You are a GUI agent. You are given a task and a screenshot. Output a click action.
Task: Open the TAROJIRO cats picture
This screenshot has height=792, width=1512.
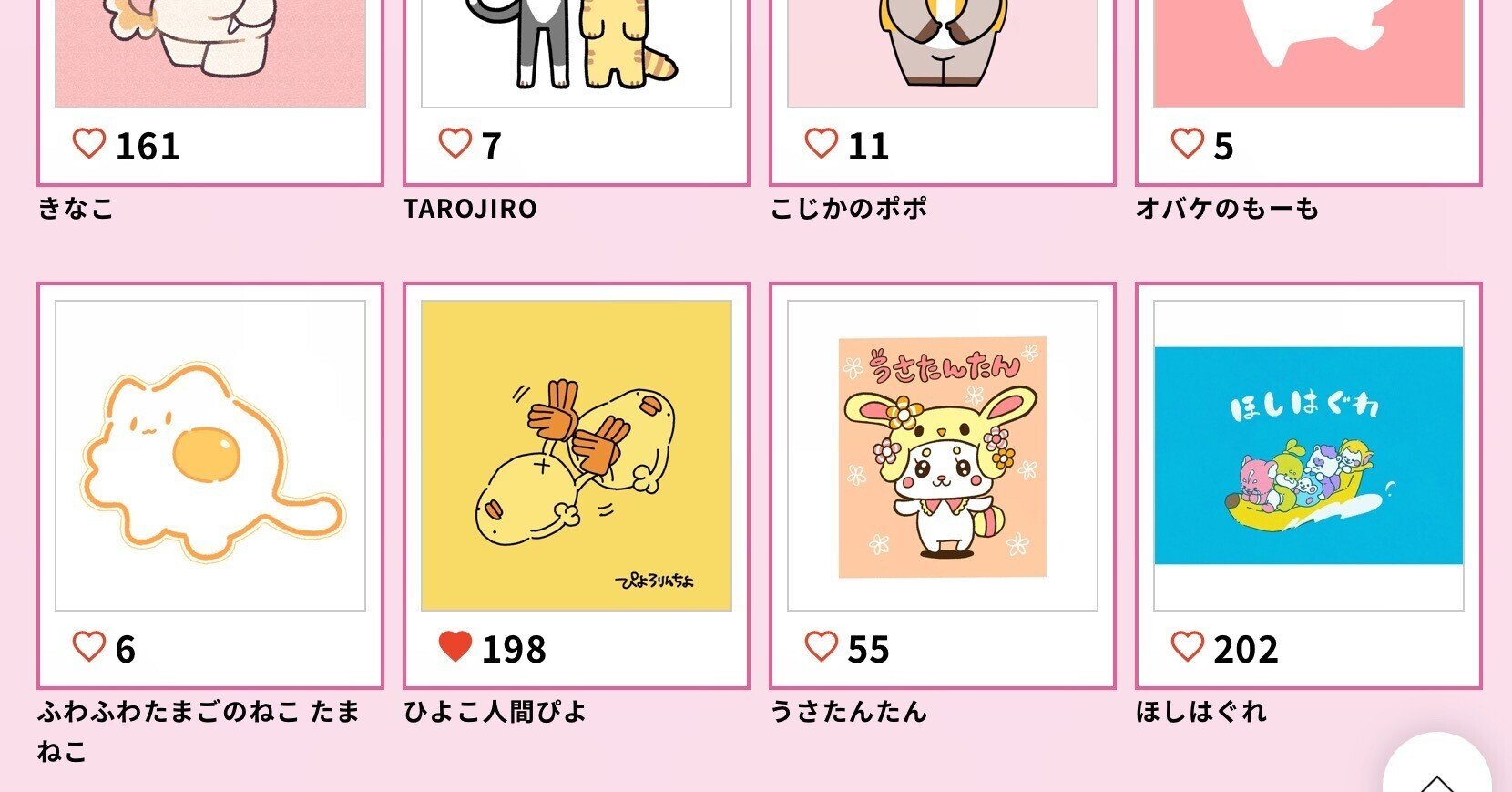[577, 50]
